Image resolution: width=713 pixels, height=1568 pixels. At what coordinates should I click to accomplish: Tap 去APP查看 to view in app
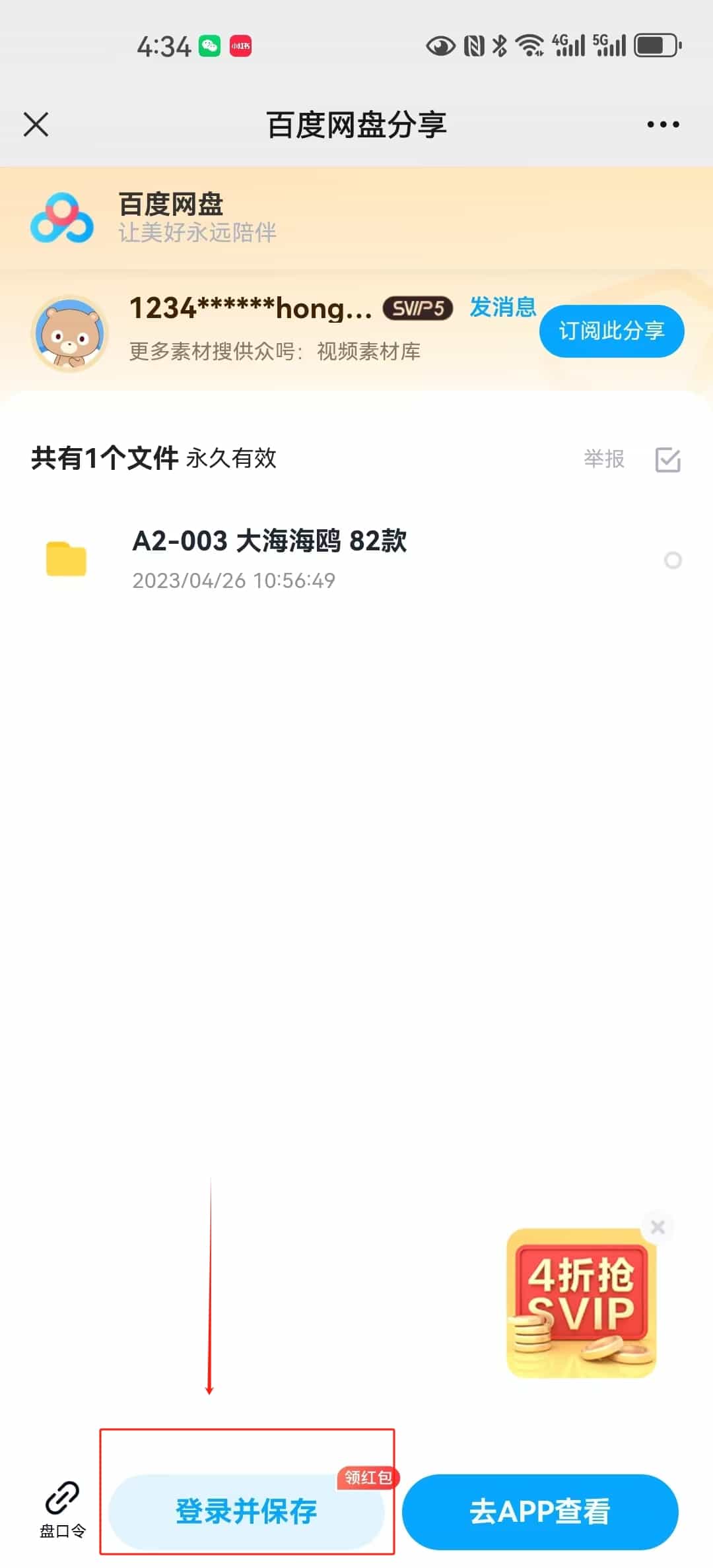click(540, 1511)
